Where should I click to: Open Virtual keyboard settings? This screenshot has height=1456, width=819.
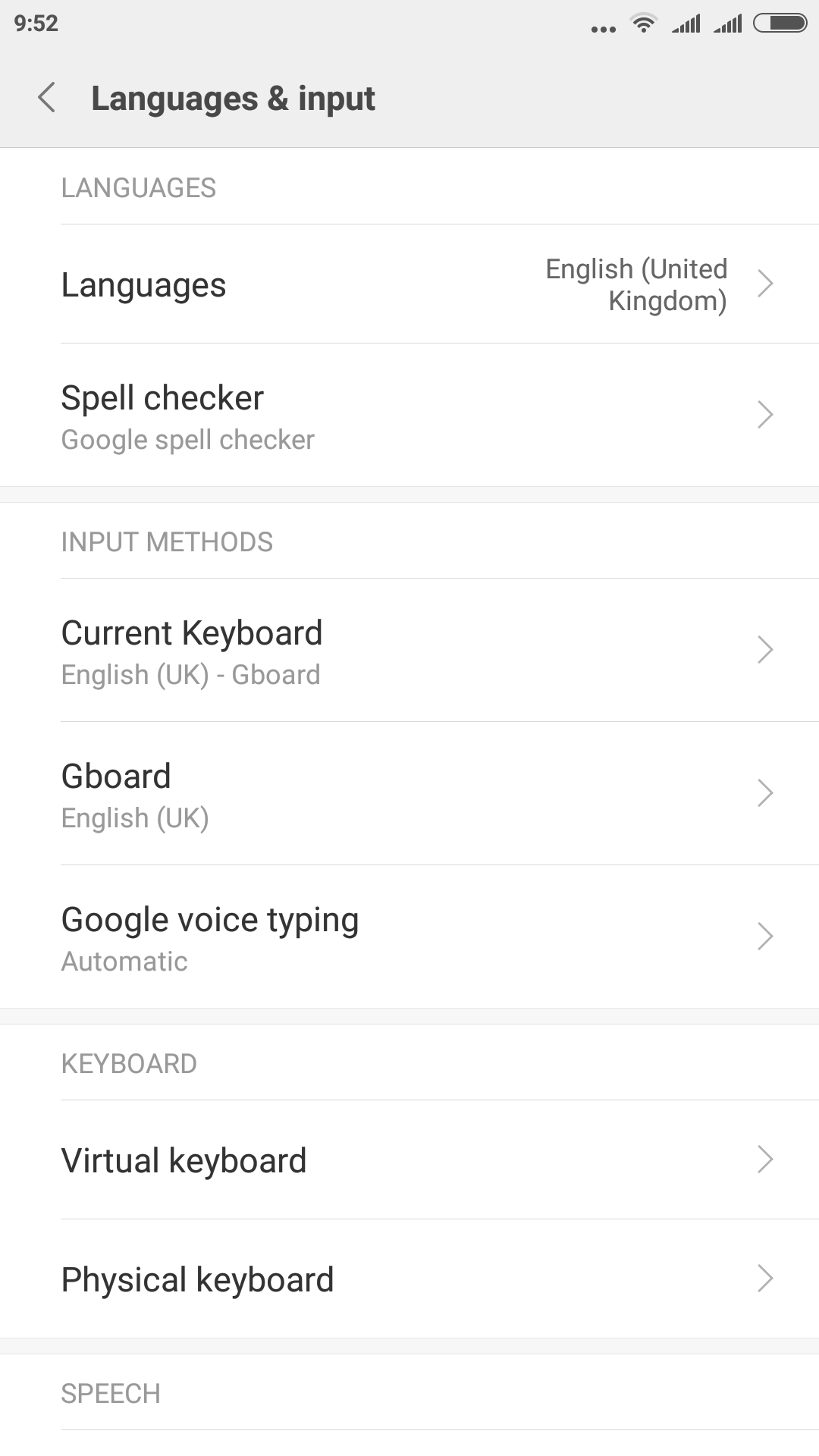coord(409,1160)
